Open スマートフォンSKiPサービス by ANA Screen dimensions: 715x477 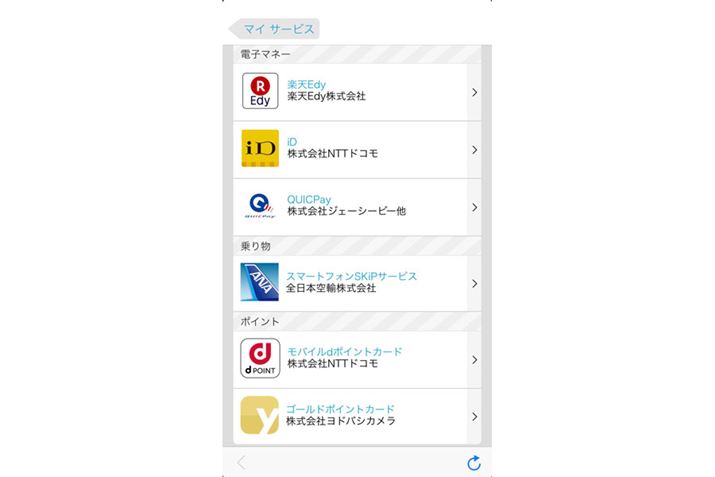356,282
